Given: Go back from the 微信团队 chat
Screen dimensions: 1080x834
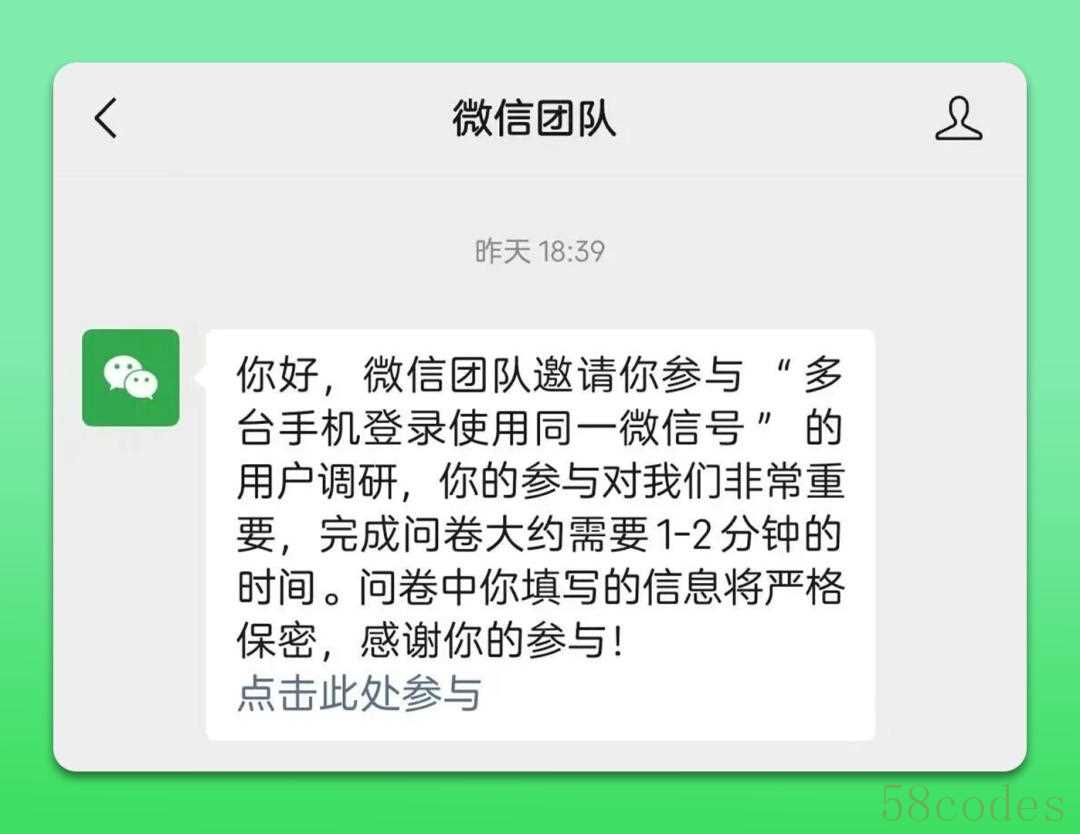Looking at the screenshot, I should tap(106, 118).
